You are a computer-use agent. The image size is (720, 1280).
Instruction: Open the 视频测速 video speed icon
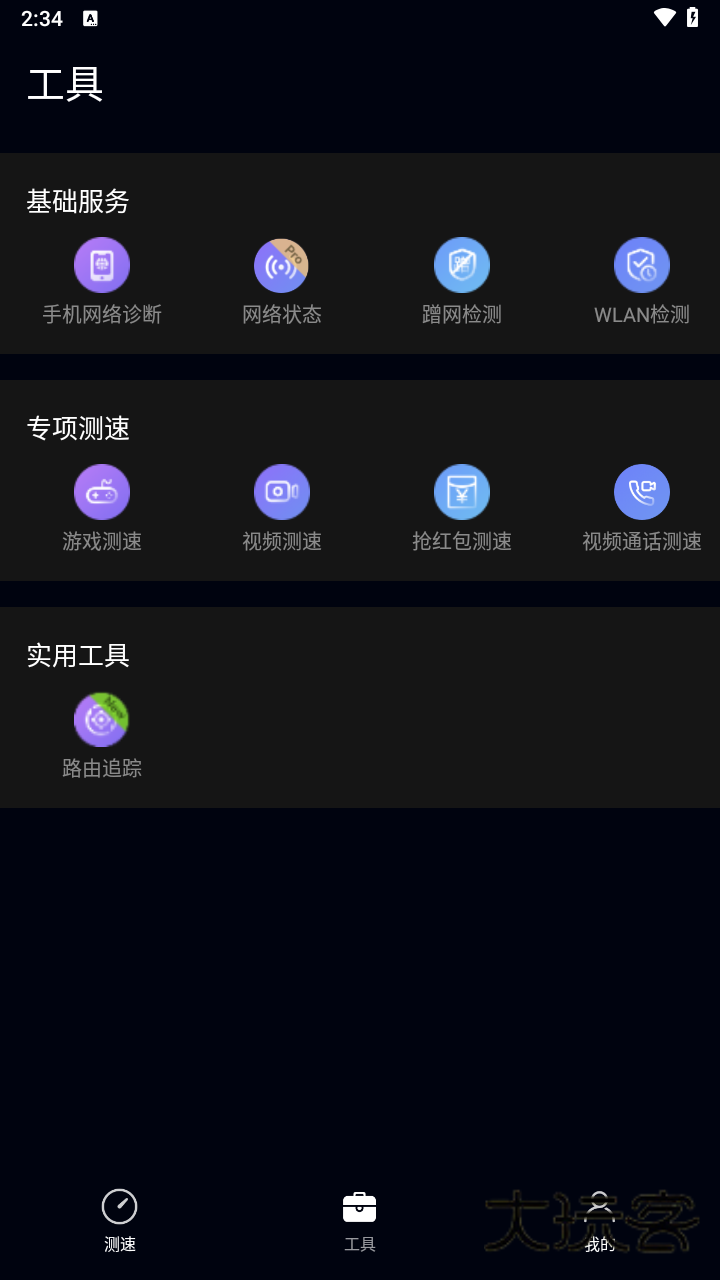pos(281,491)
